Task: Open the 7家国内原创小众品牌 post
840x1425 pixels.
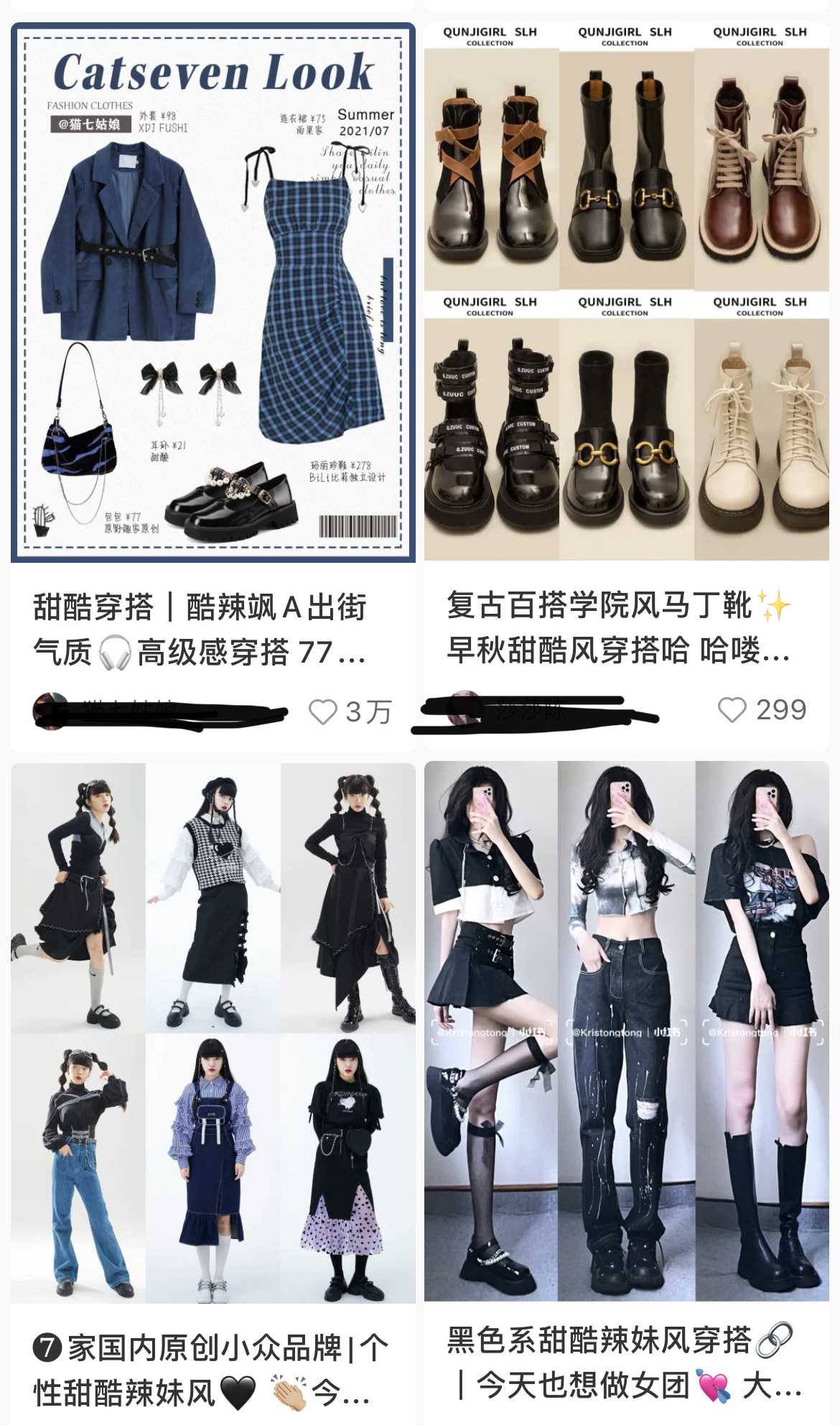Action: tap(213, 1032)
